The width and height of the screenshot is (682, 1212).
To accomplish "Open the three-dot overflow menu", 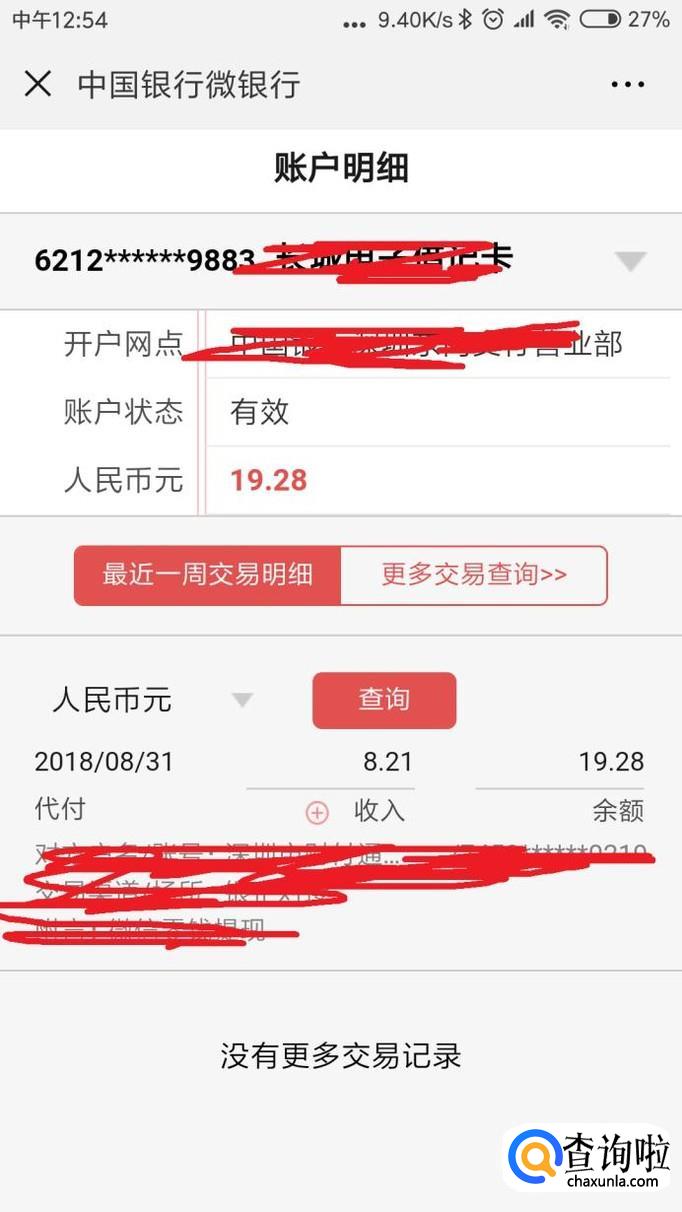I will (628, 84).
